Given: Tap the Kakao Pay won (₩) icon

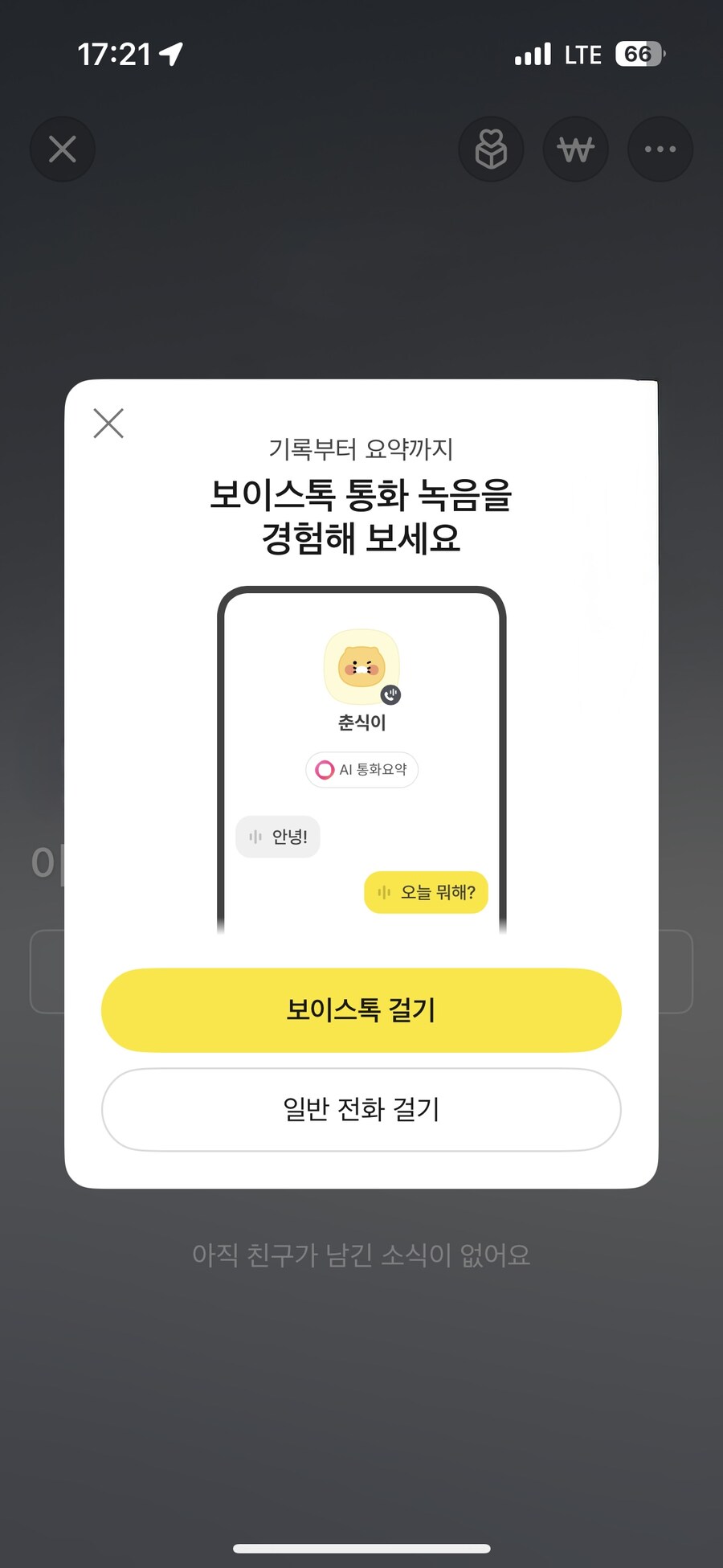Looking at the screenshot, I should tap(575, 149).
